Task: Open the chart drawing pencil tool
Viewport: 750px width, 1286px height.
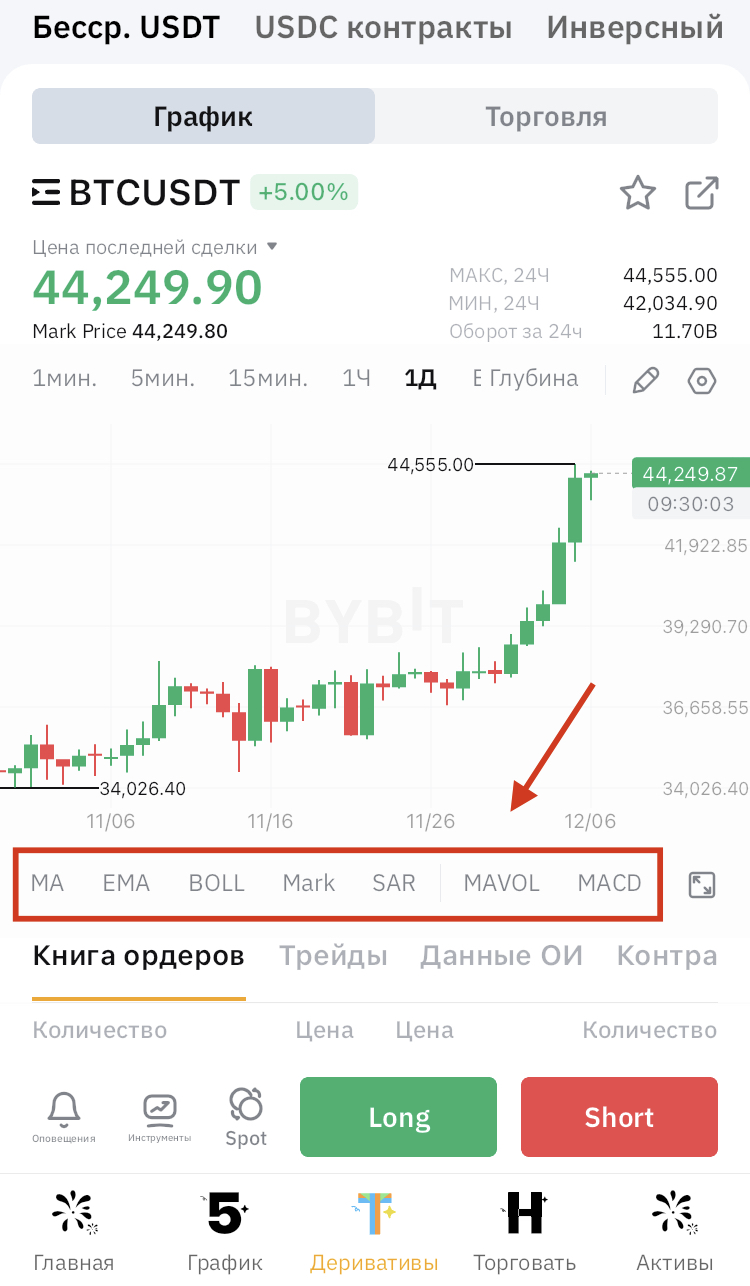Action: (647, 380)
